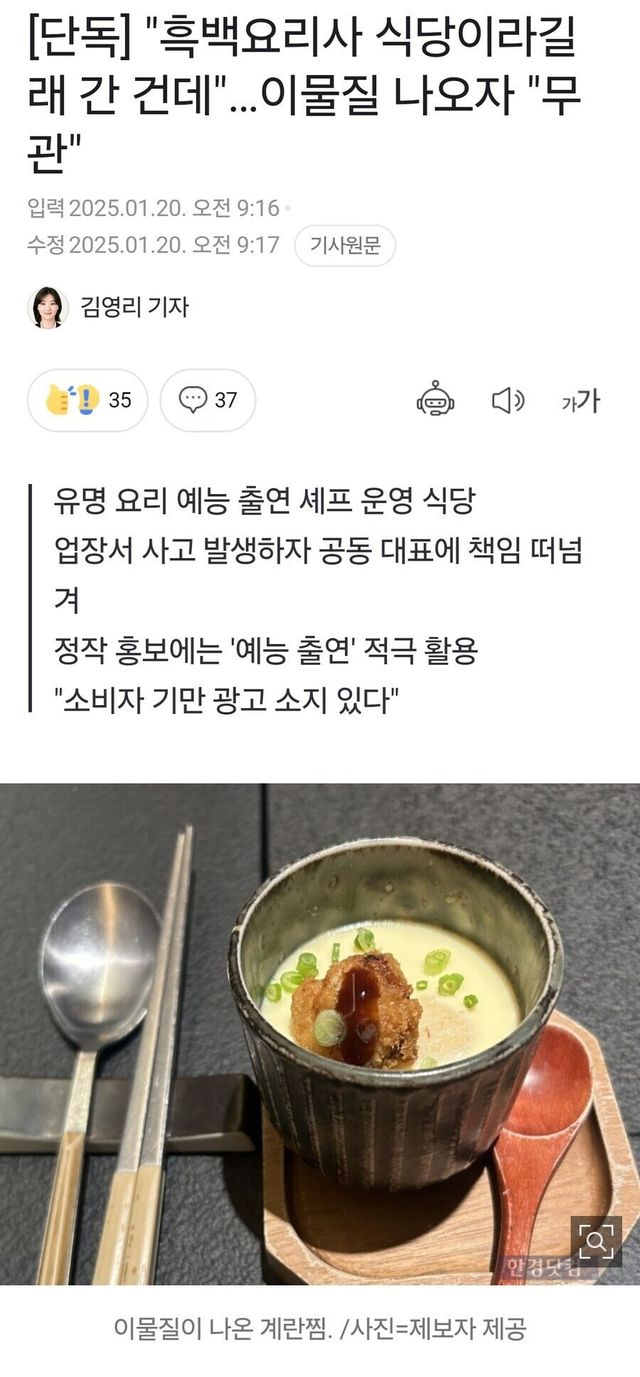Change font size with the 가가 icon
Screen dimensions: 640x1377
point(581,401)
